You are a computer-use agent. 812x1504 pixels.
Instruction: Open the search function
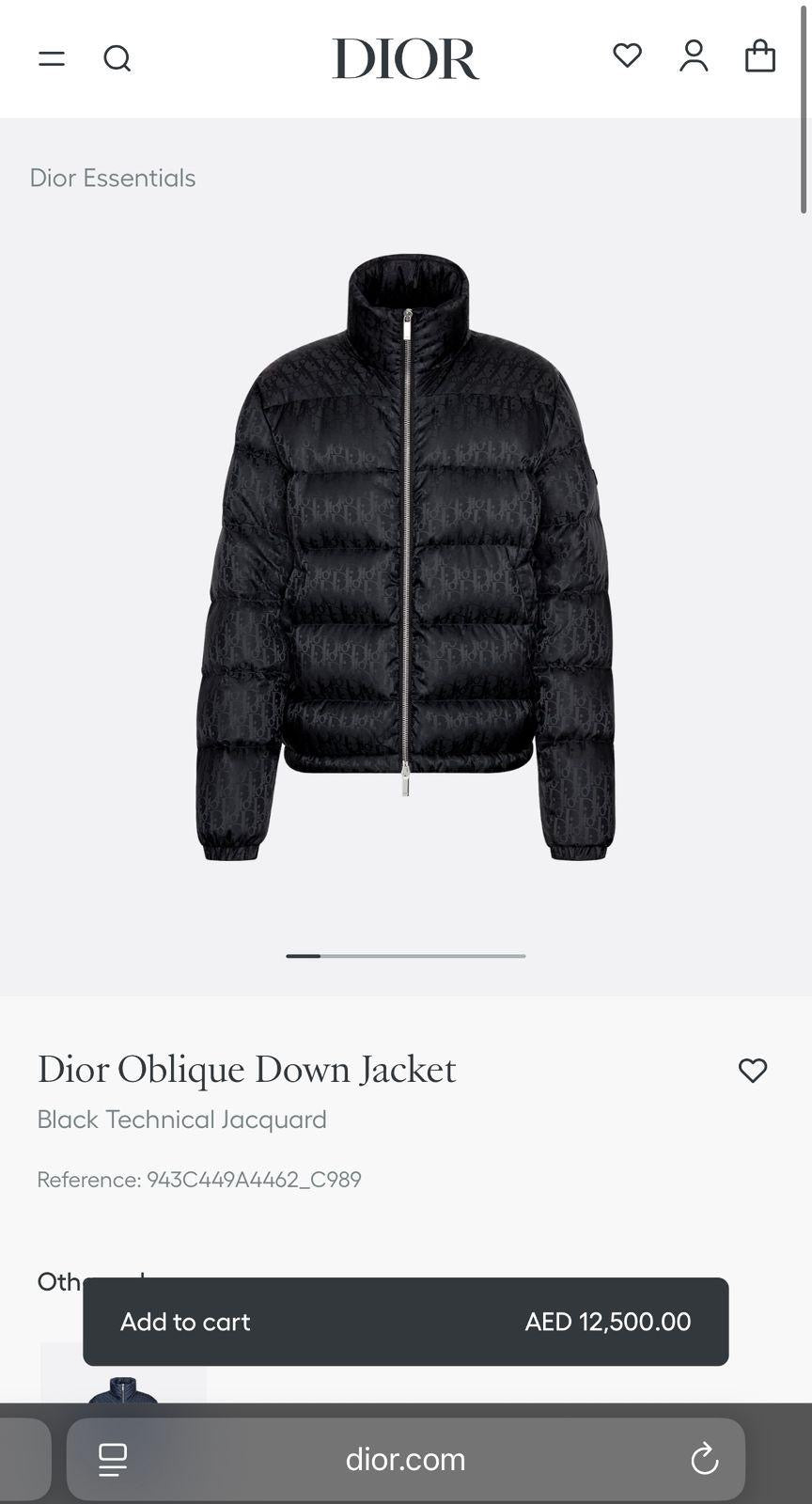[117, 58]
